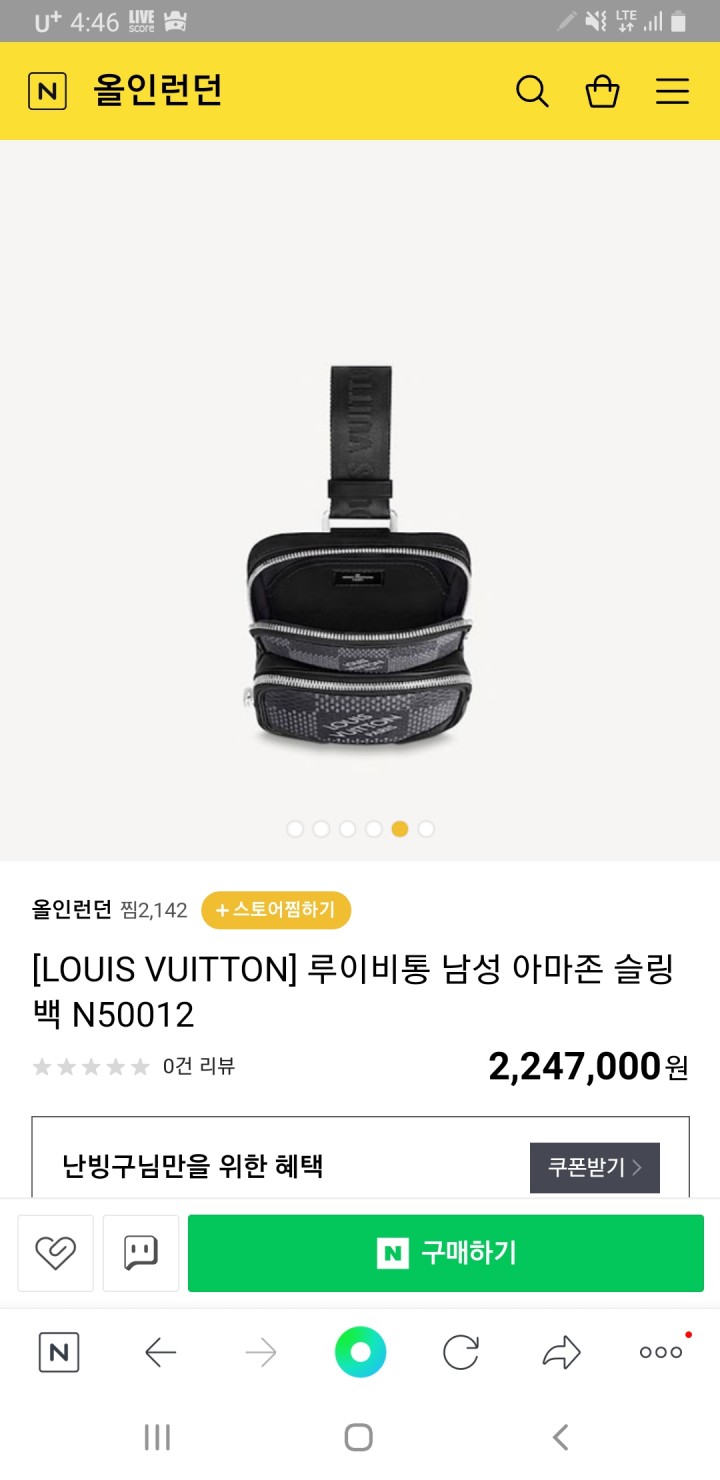The width and height of the screenshot is (720, 1480).
Task: Go to Naver home in browser bar
Action: click(59, 1353)
